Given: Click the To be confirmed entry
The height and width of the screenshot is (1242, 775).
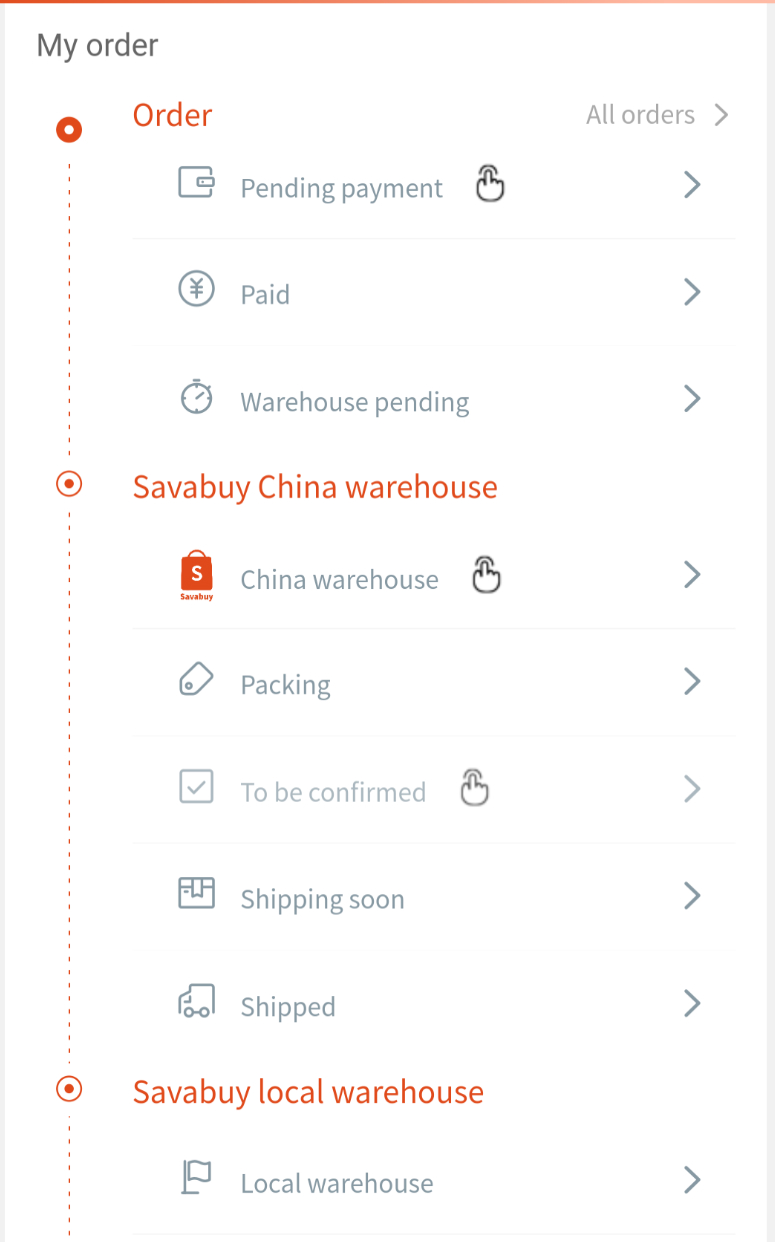Looking at the screenshot, I should click(x=332, y=791).
